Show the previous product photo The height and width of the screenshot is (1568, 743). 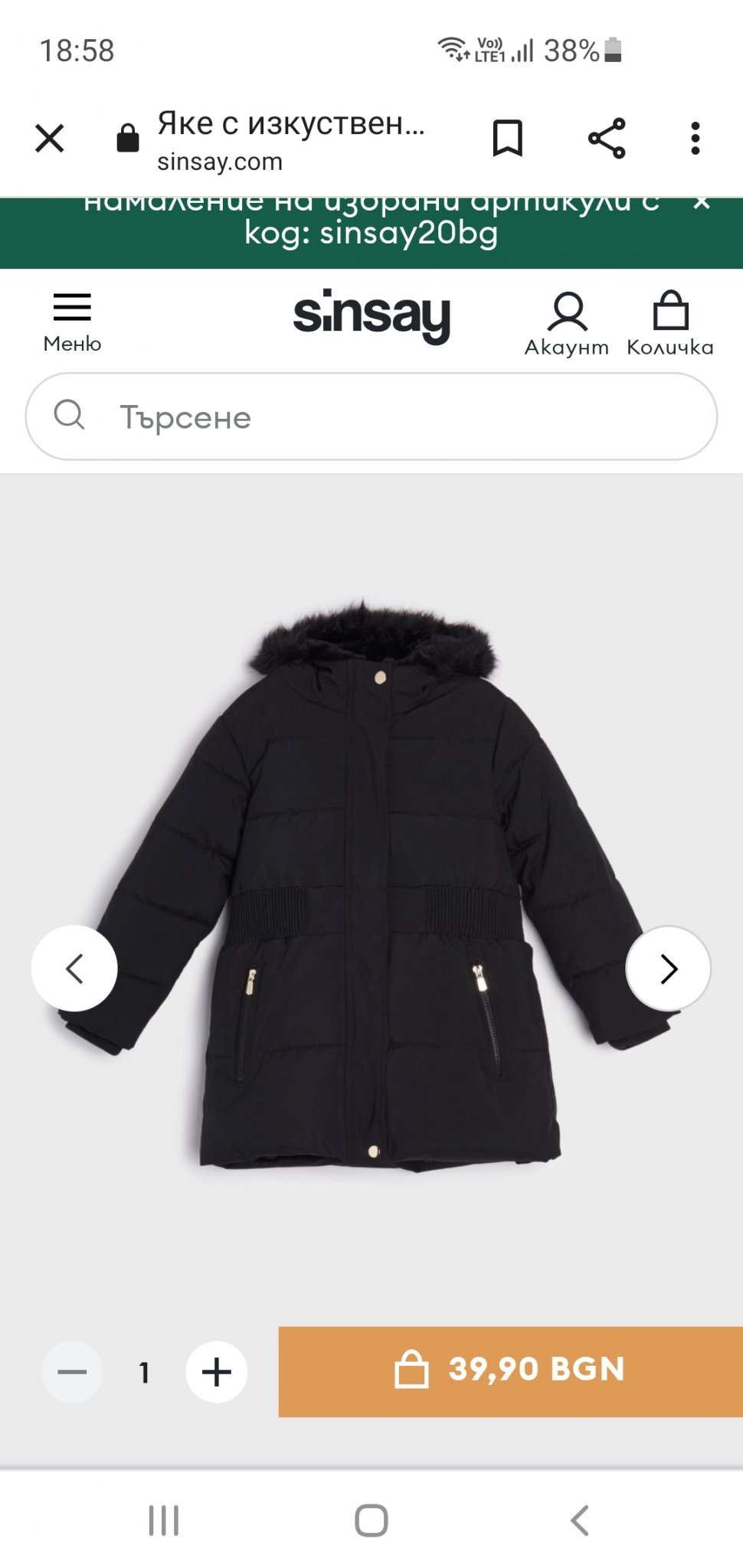point(74,969)
